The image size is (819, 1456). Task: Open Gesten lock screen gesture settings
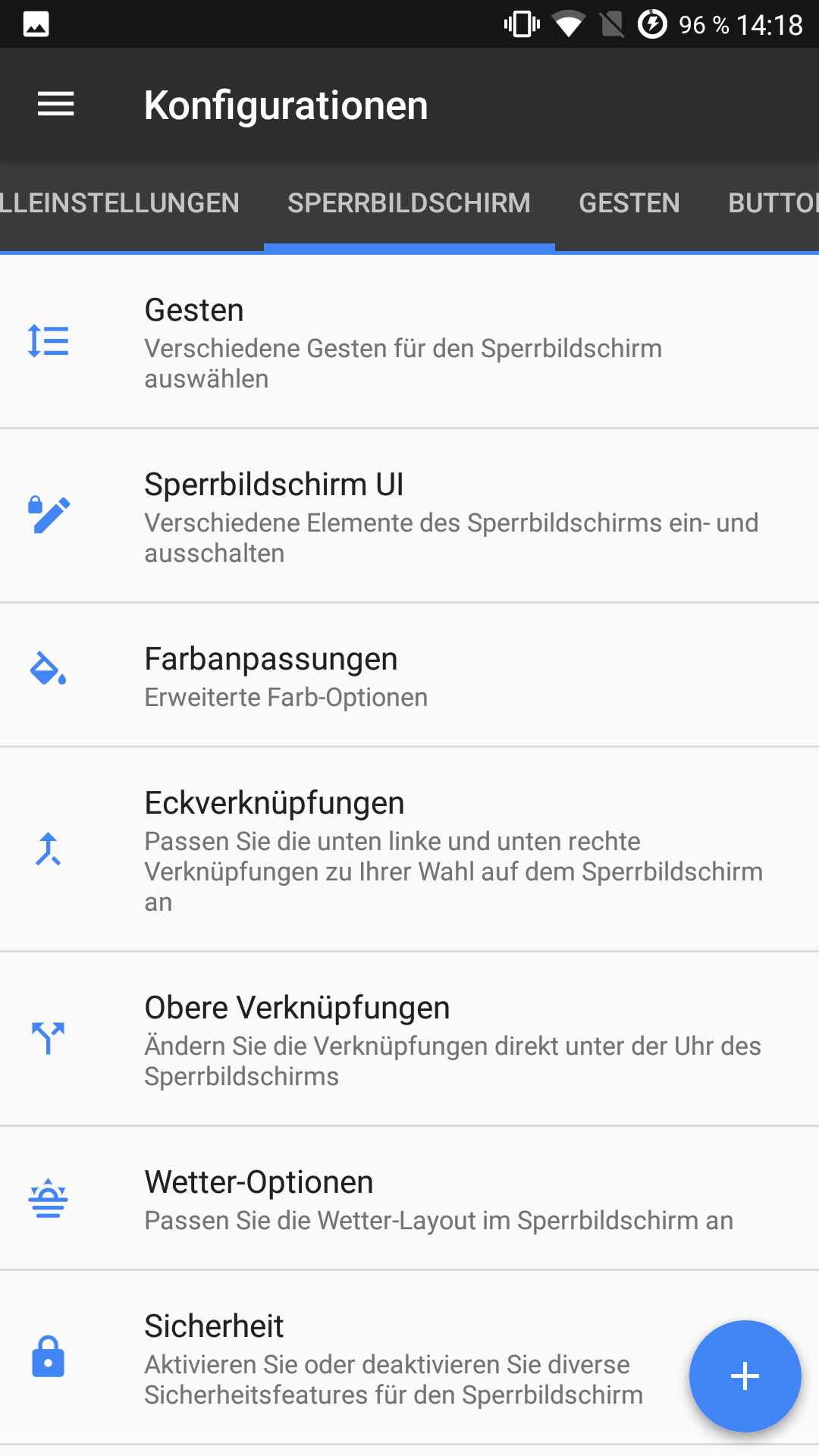tap(409, 342)
